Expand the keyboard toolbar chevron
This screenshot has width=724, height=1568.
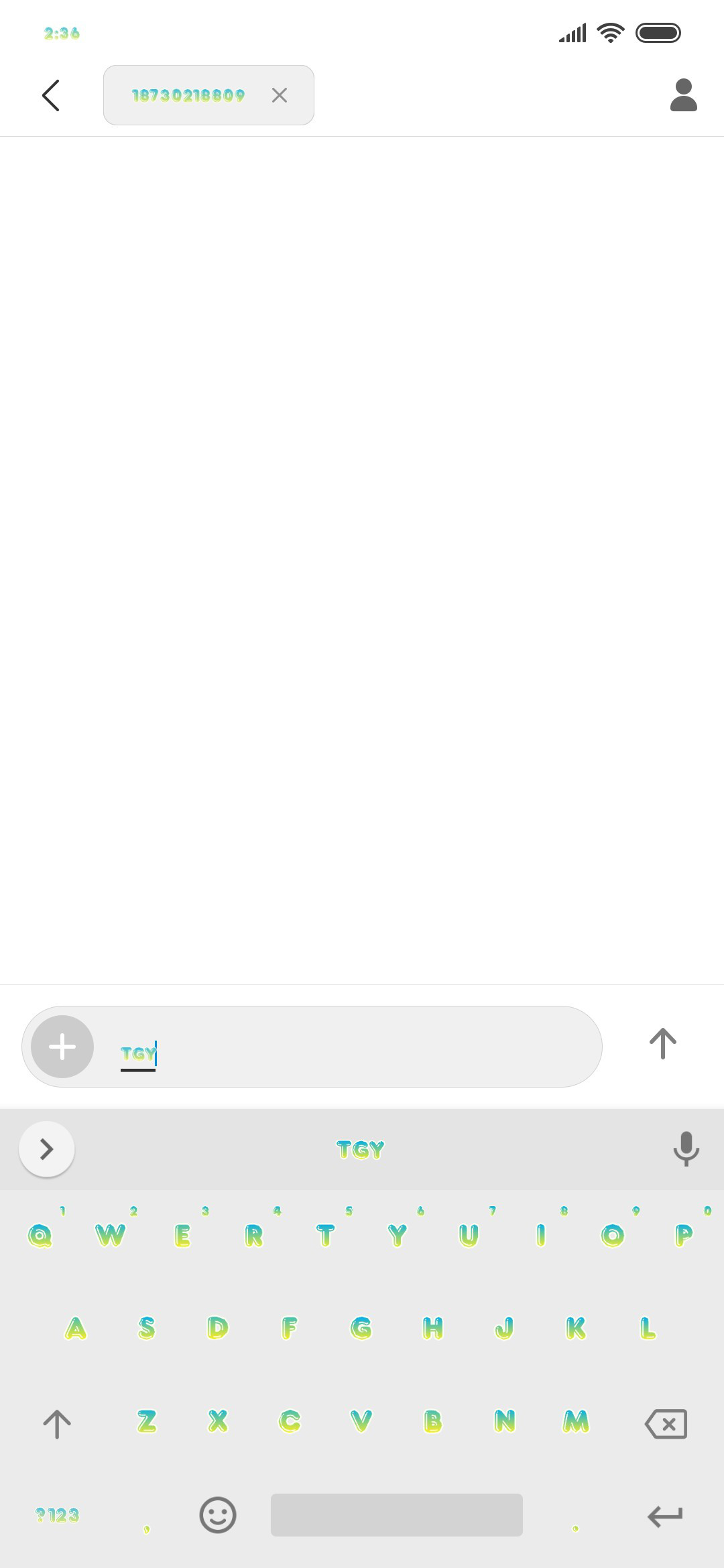click(x=47, y=1149)
